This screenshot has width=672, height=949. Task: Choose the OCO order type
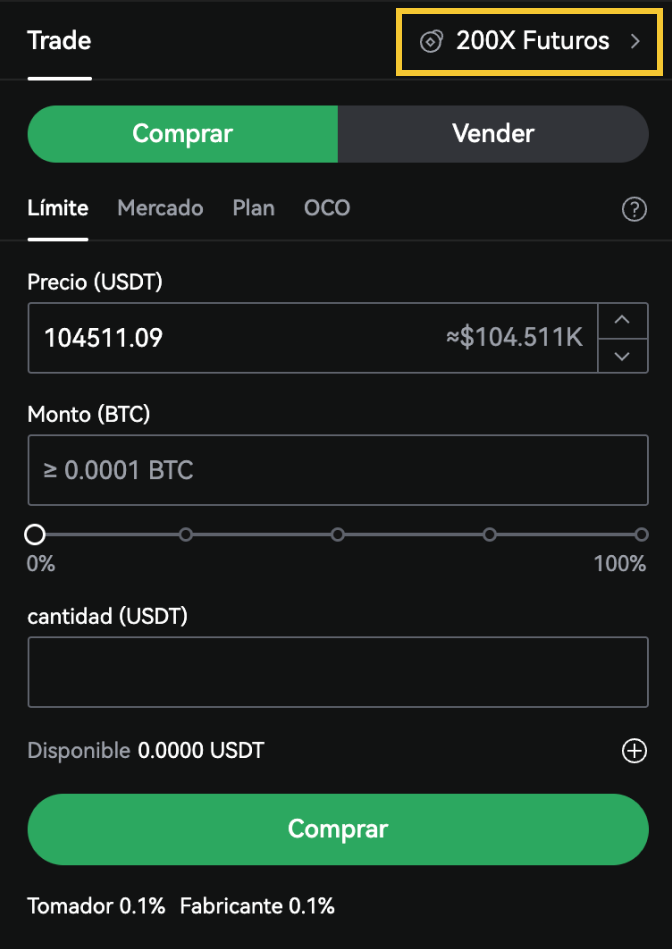327,208
